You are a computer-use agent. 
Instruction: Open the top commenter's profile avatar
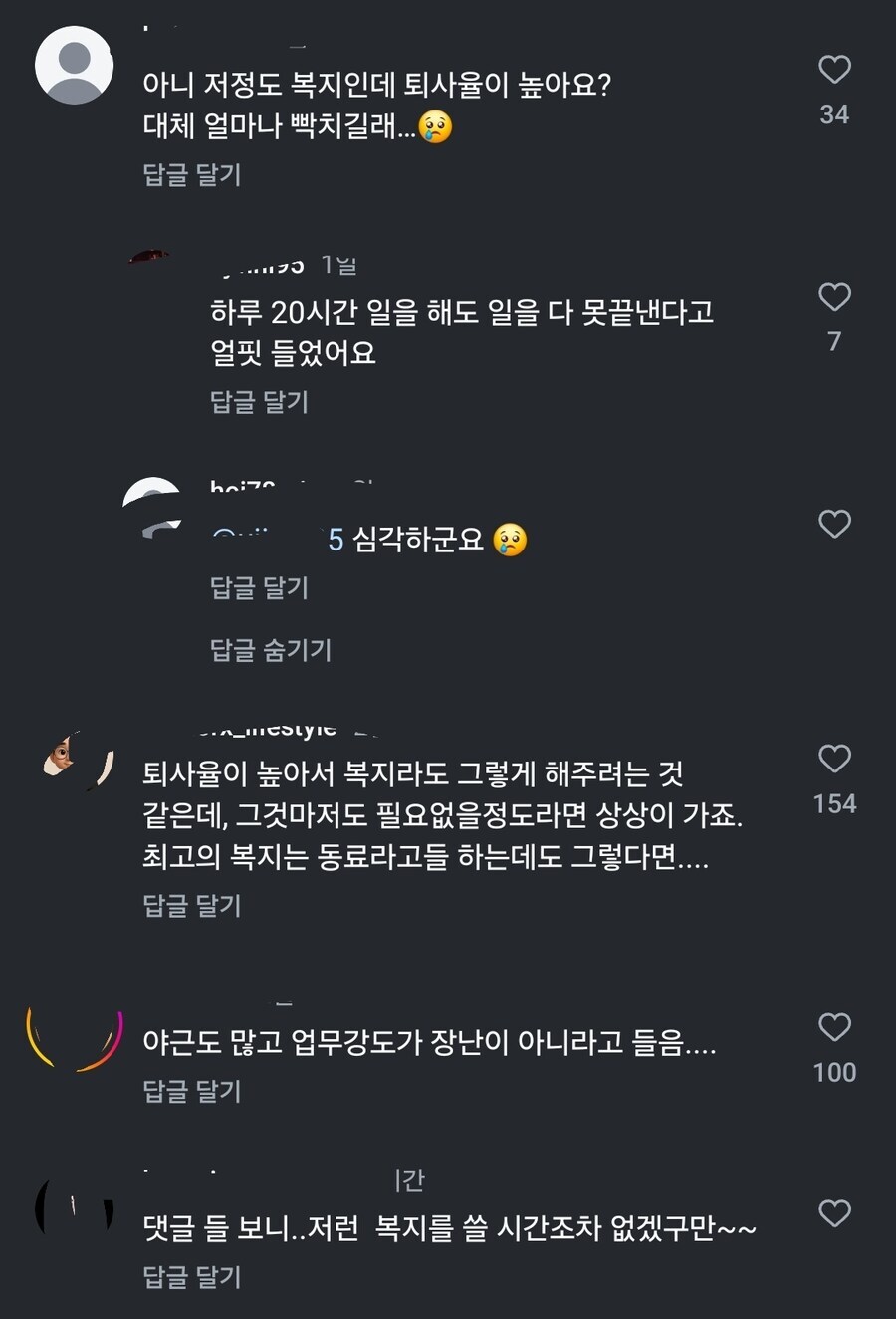click(x=75, y=62)
